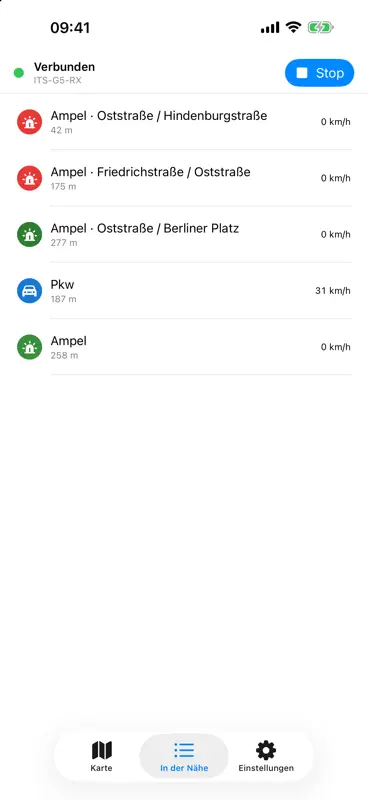Open the Pkw entry at 187 m

point(184,291)
